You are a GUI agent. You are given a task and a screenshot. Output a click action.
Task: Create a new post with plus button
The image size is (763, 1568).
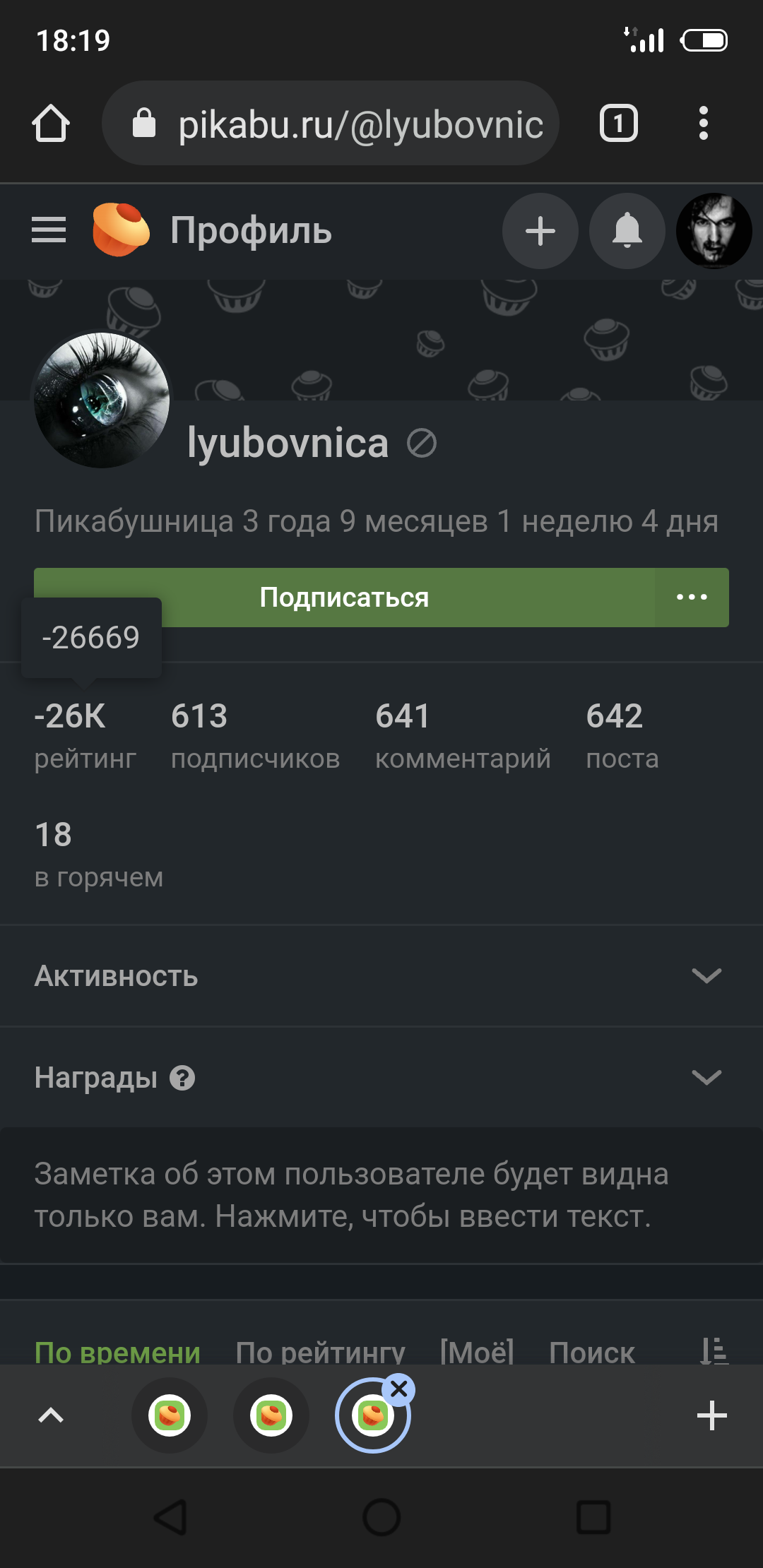(540, 231)
